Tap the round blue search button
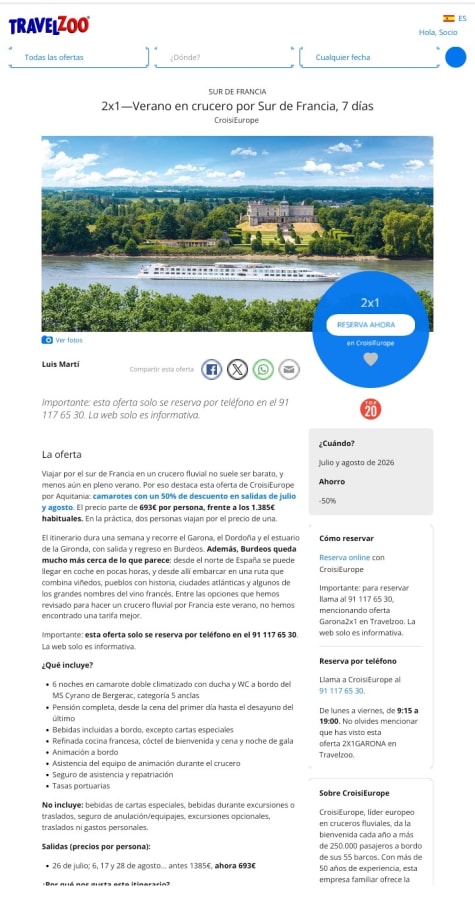This screenshot has height=898, width=475. pyautogui.click(x=456, y=57)
